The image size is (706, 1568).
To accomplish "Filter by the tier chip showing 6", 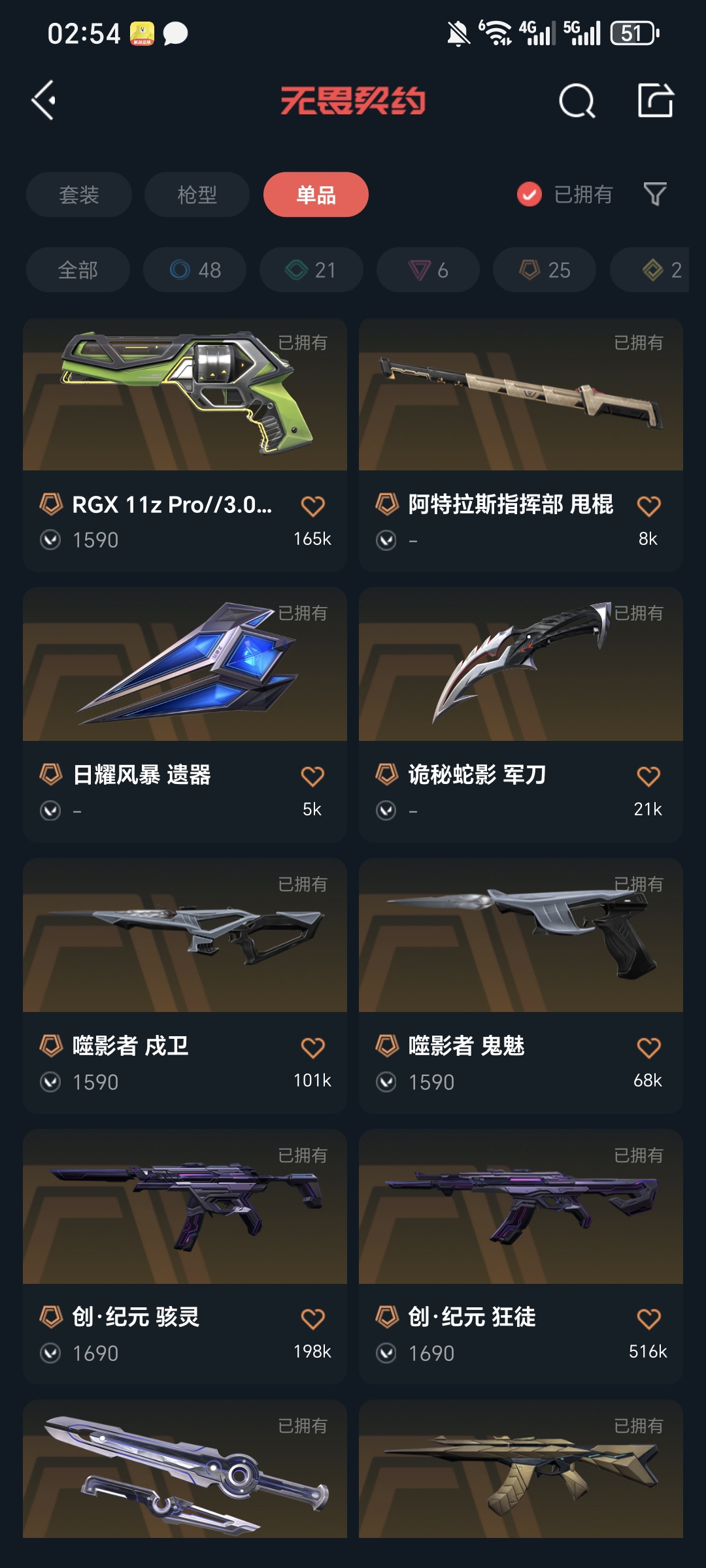I will tap(428, 270).
